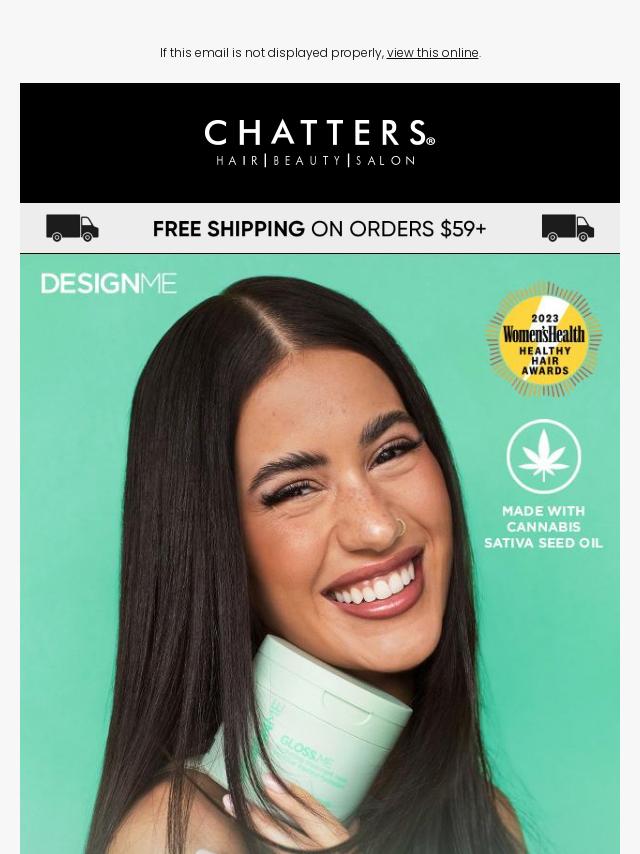The image size is (640, 854).
Task: Tap the Chatters header banner
Action: click(x=320, y=143)
